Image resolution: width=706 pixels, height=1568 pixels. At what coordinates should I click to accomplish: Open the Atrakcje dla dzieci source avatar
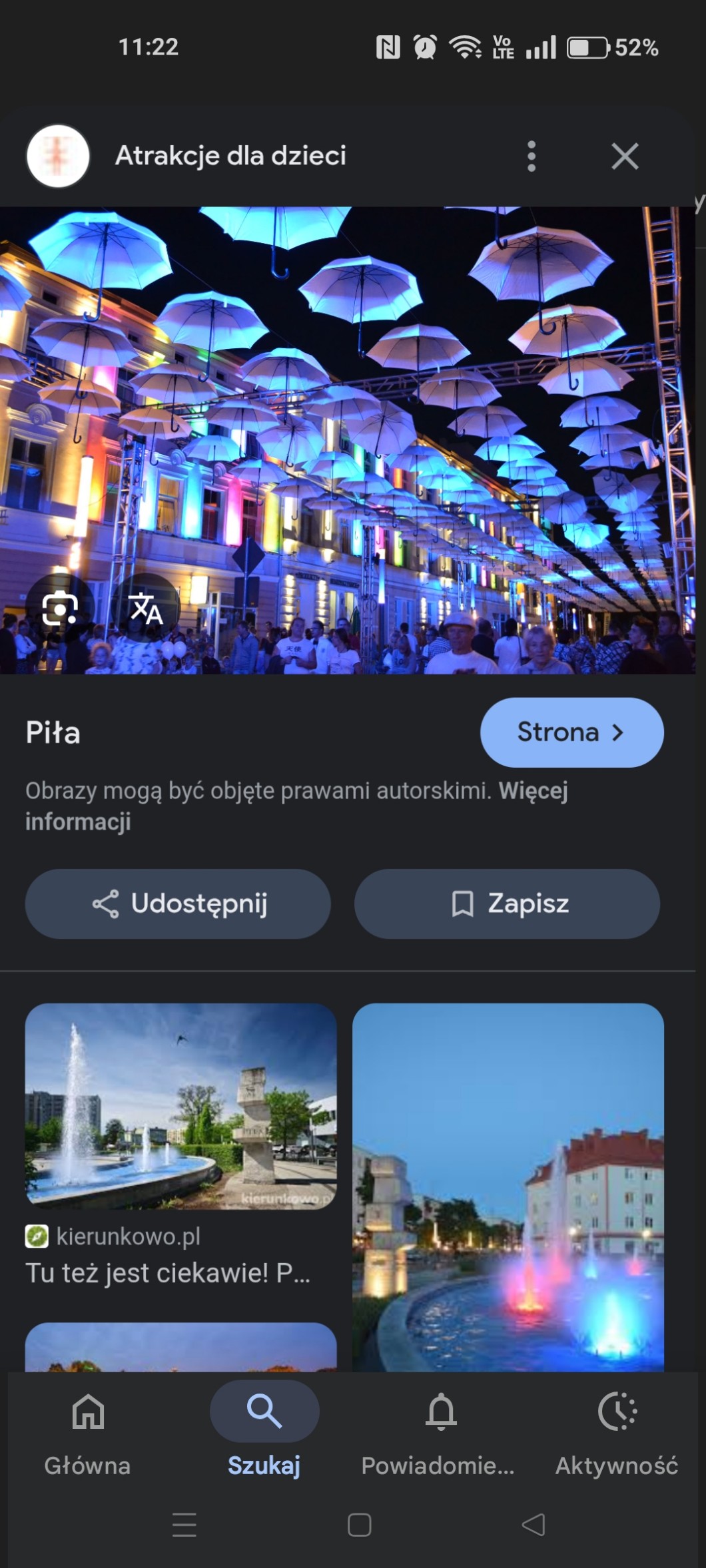[x=58, y=156]
